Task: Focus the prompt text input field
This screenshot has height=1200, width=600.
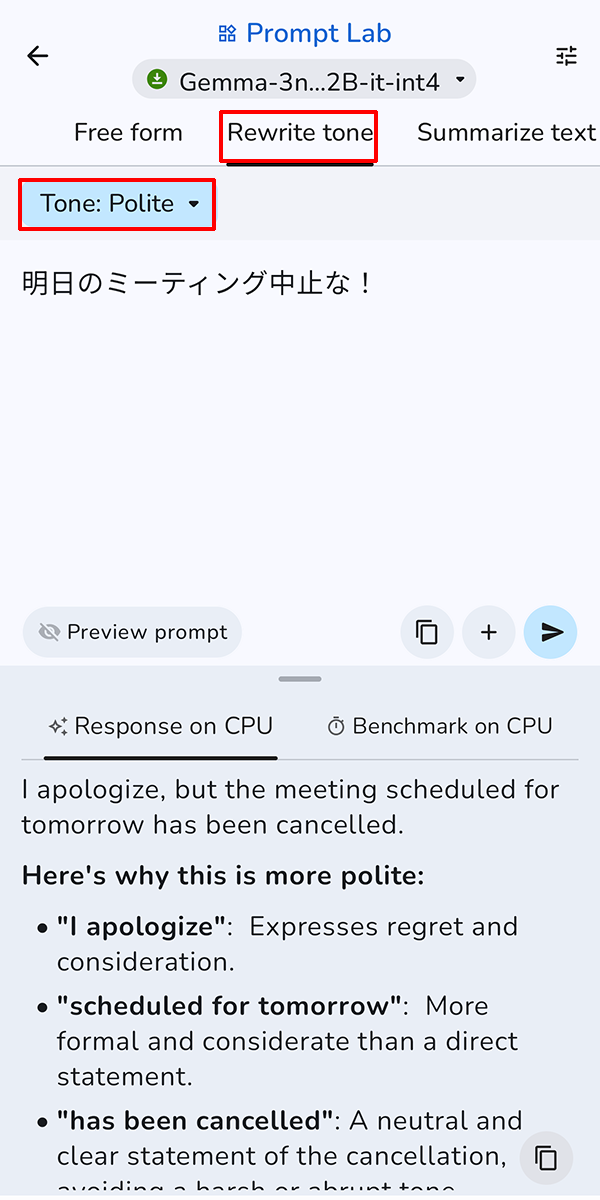Action: click(x=300, y=420)
